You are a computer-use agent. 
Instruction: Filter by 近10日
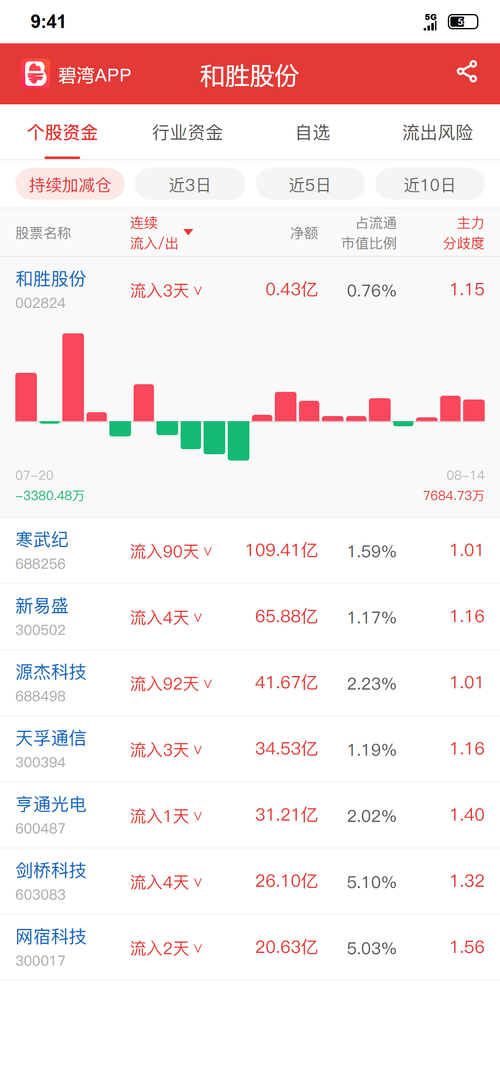429,185
